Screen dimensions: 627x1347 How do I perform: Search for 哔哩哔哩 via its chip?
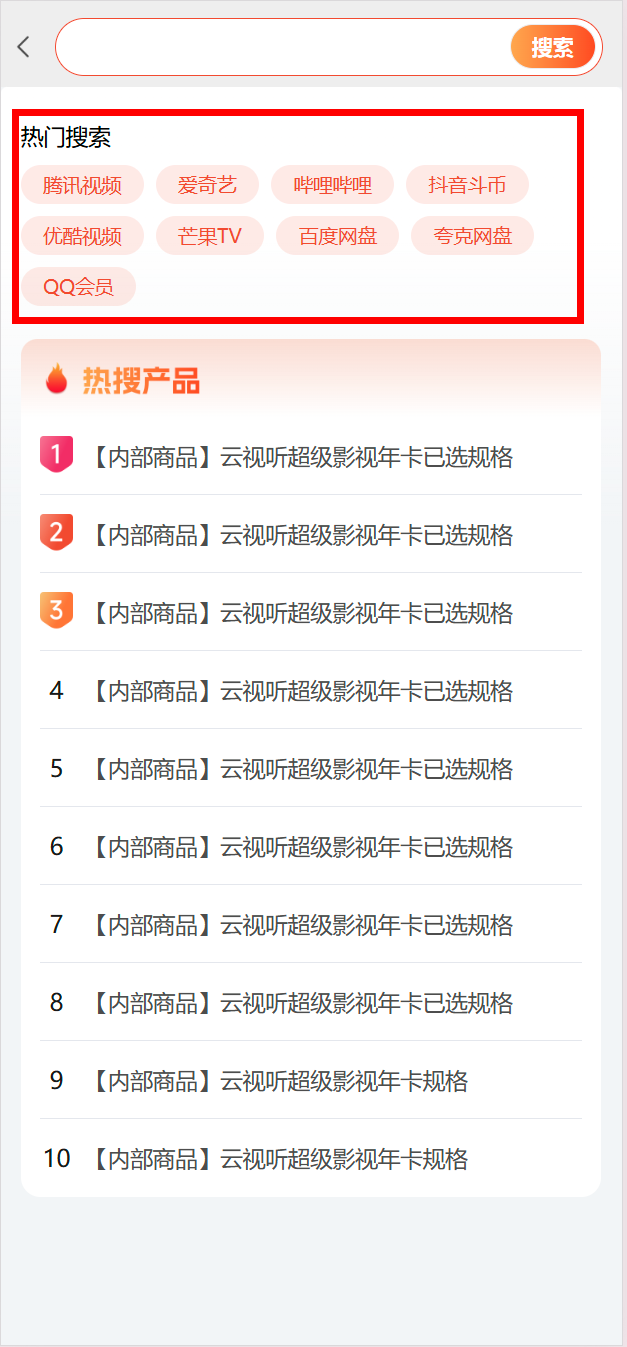(x=332, y=185)
